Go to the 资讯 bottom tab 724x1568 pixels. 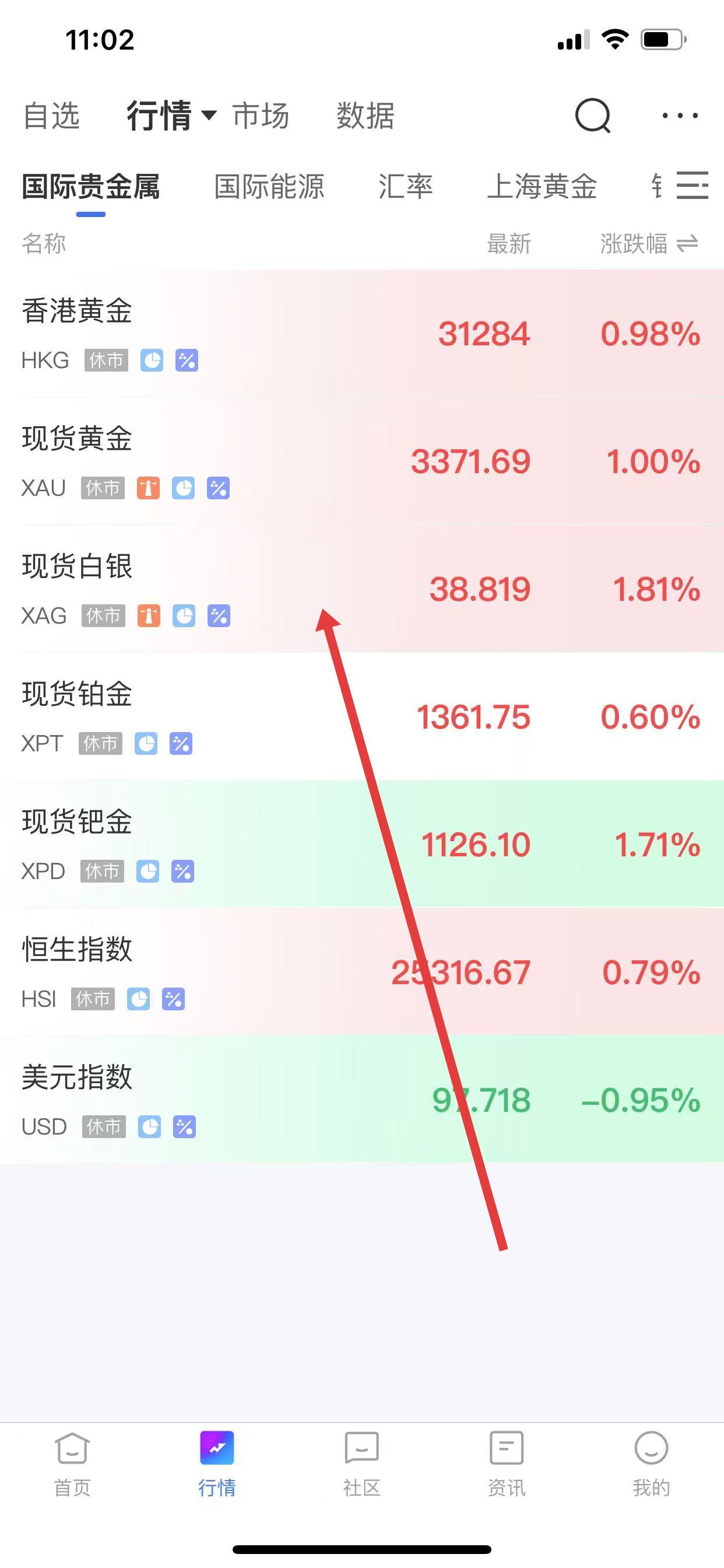tap(506, 1462)
